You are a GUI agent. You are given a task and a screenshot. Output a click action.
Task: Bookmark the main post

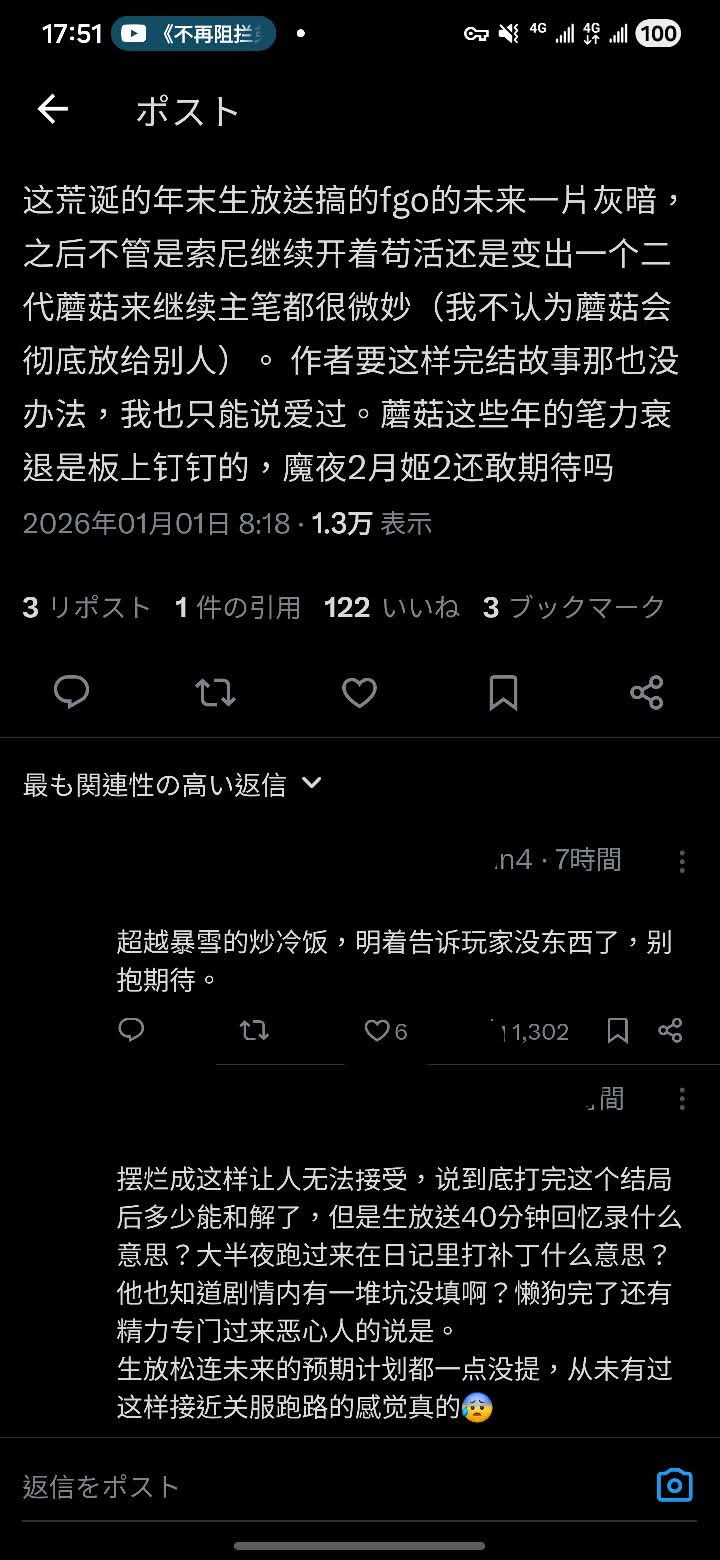(x=503, y=692)
